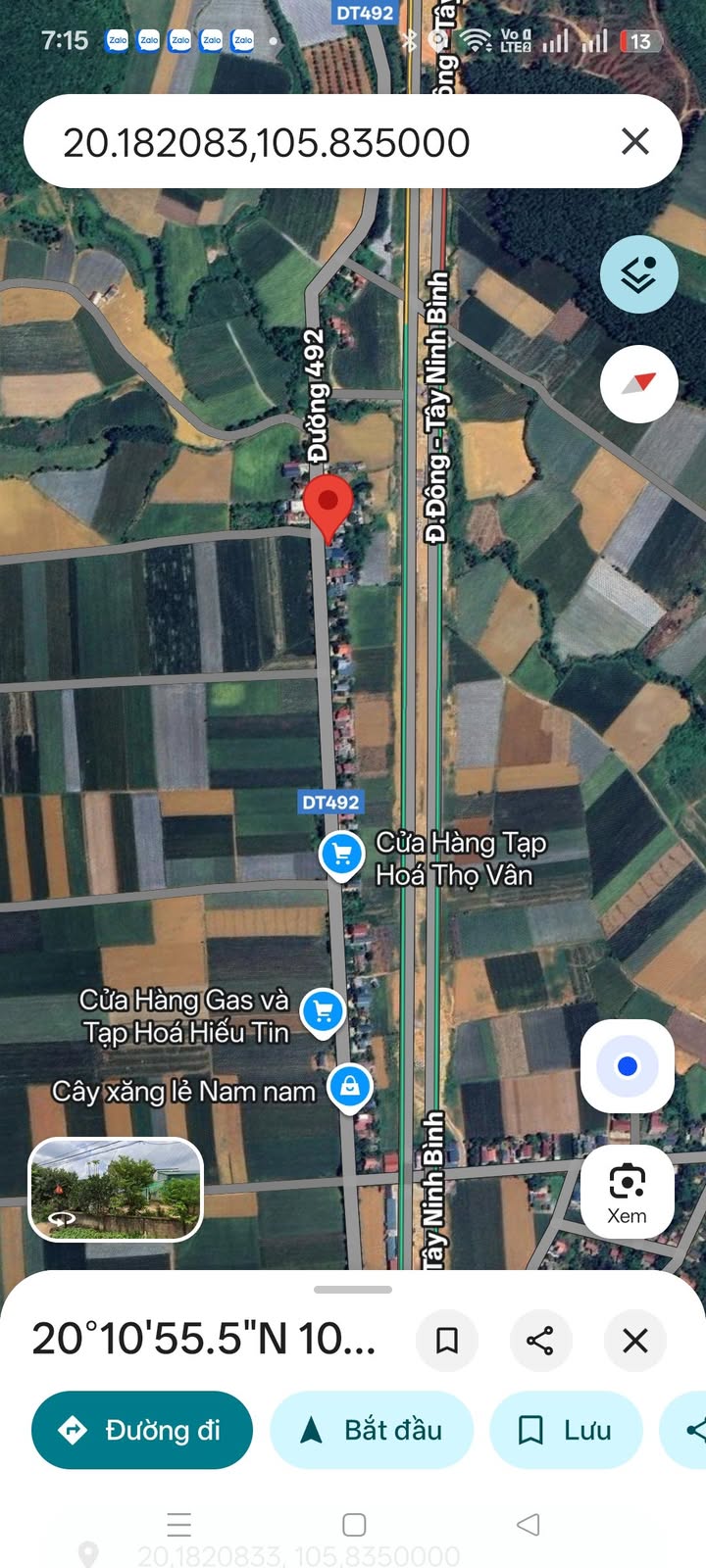
Task: Start navigation with Bắt đầu
Action: [372, 1430]
